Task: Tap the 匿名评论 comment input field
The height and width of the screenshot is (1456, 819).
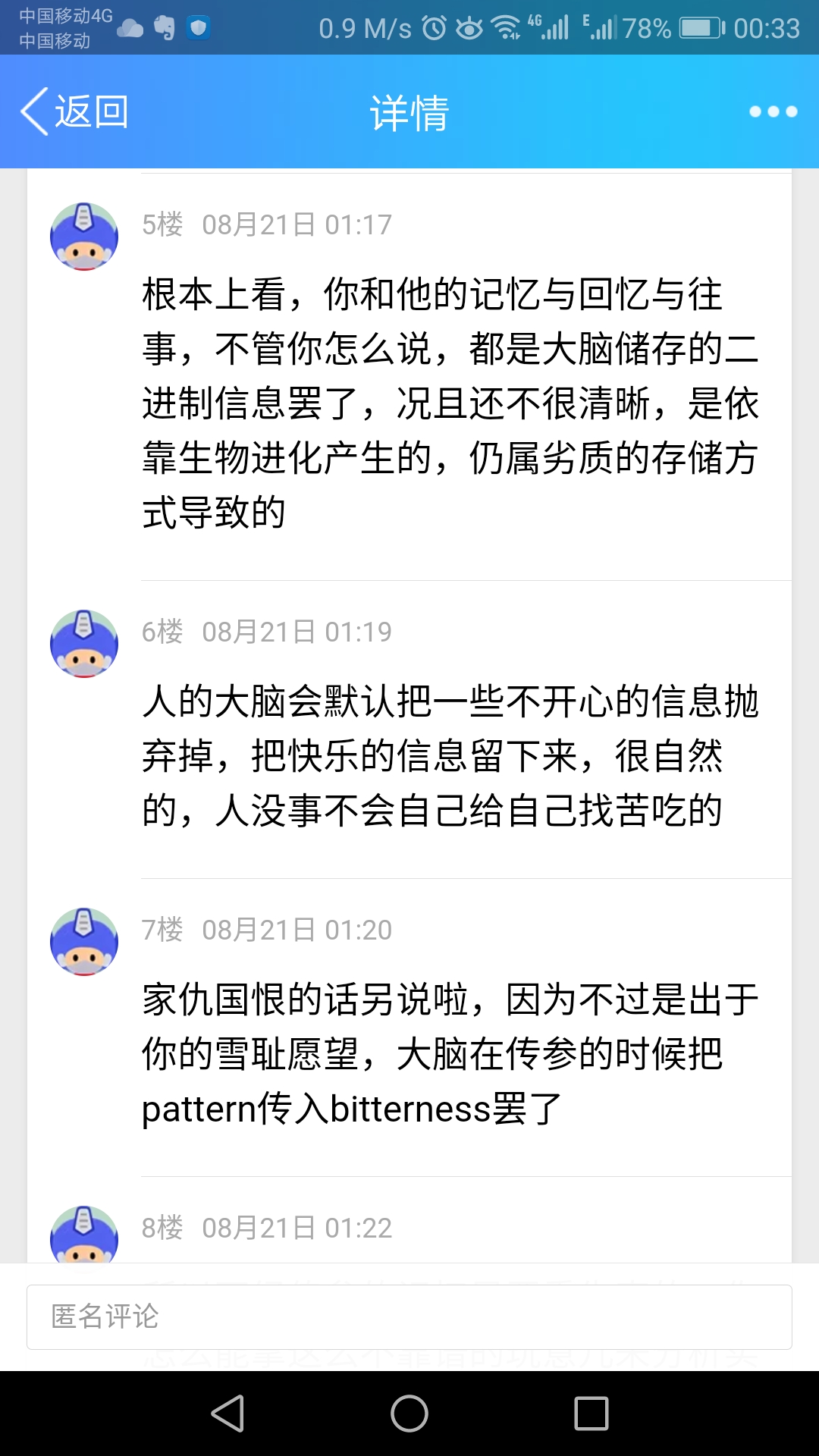Action: coord(409,1317)
